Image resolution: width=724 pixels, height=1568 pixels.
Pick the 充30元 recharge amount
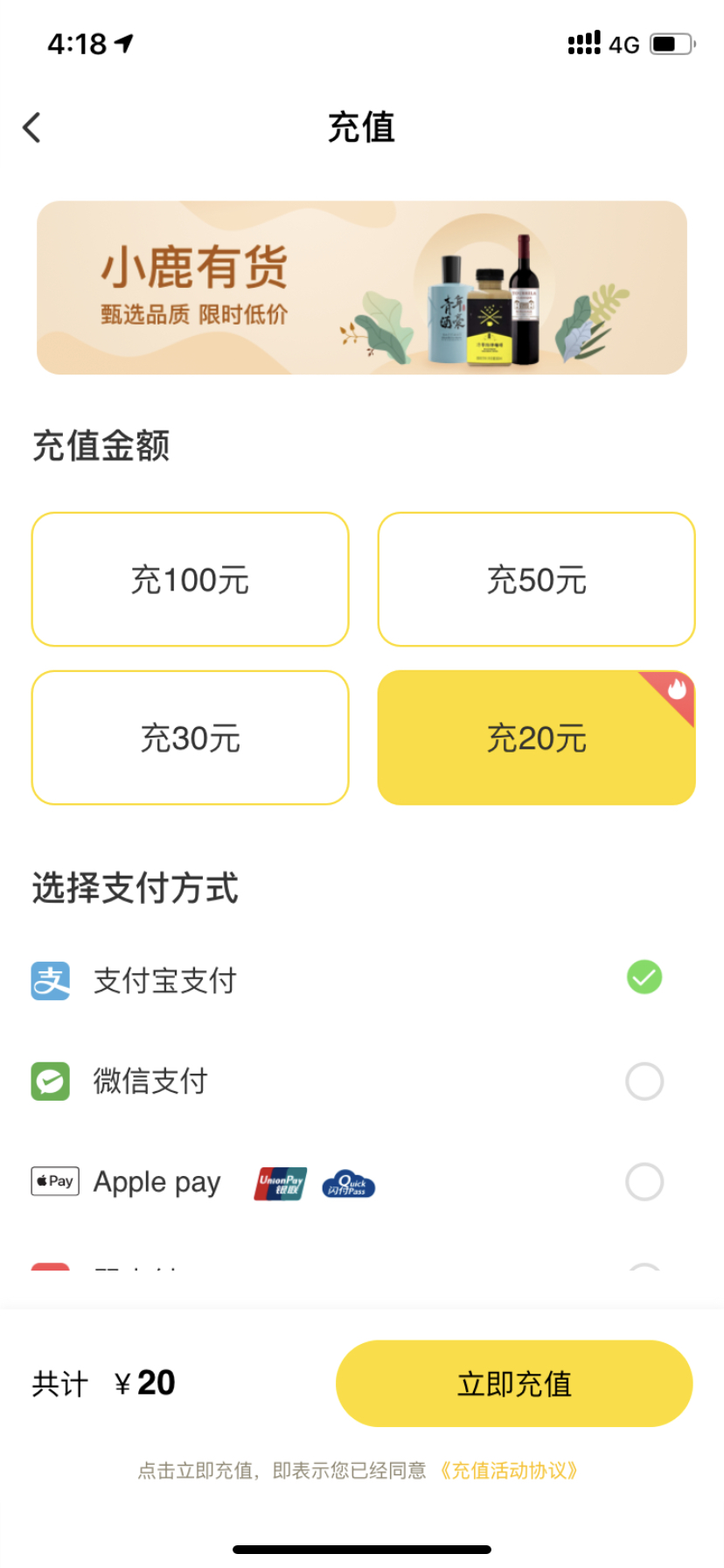click(x=190, y=738)
